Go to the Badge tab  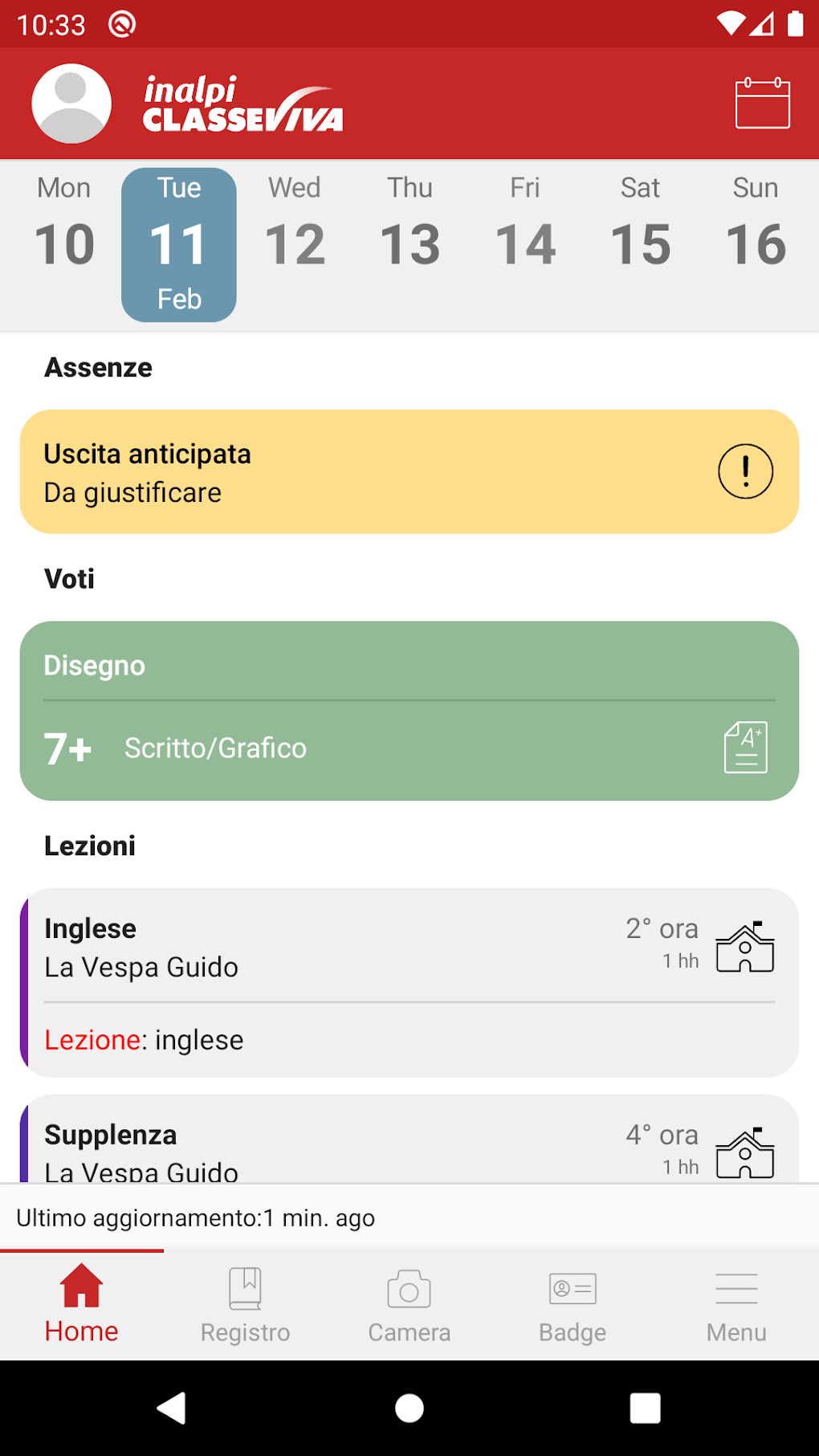(x=572, y=1305)
